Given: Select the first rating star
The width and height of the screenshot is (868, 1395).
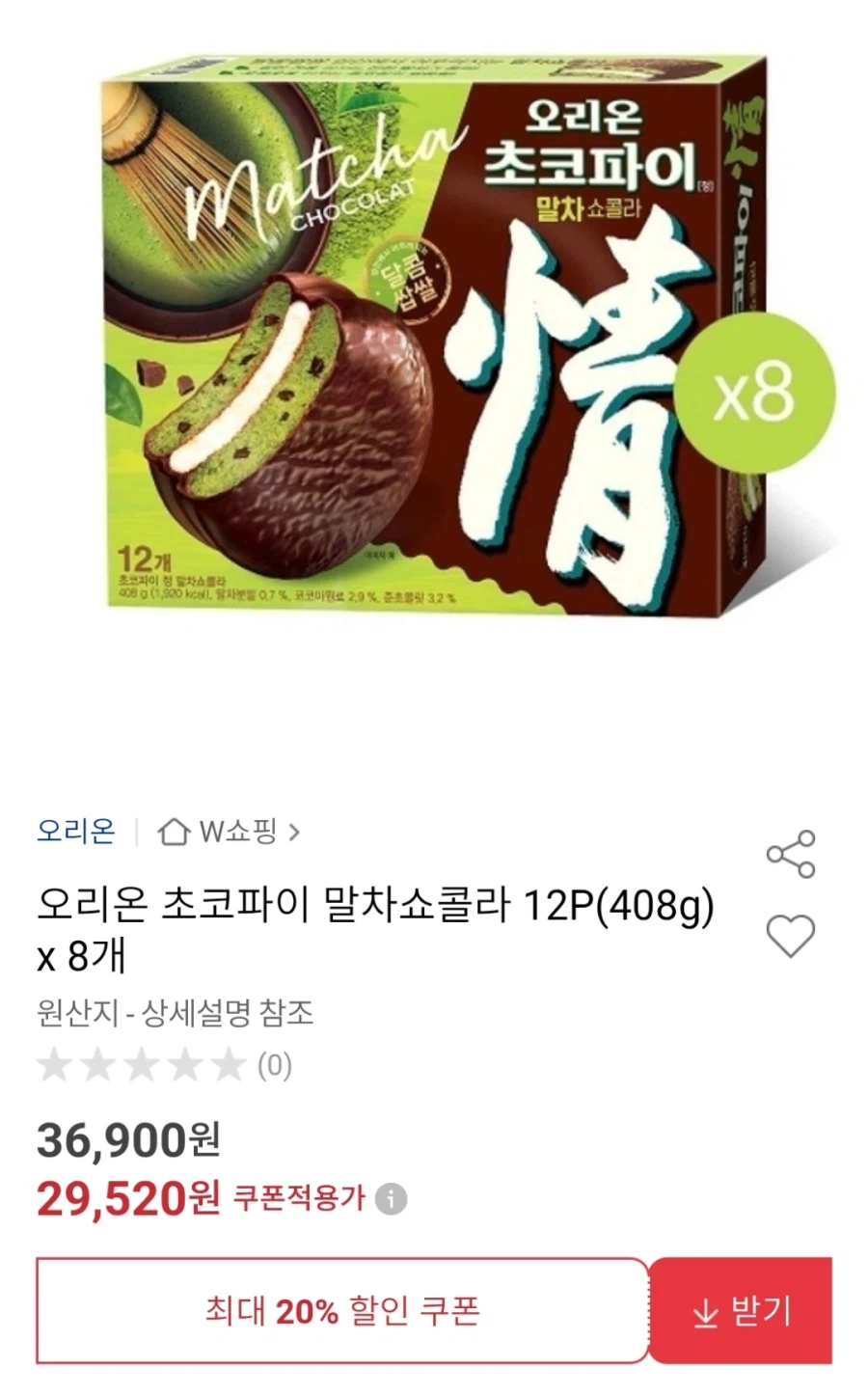Looking at the screenshot, I should click(x=55, y=1065).
